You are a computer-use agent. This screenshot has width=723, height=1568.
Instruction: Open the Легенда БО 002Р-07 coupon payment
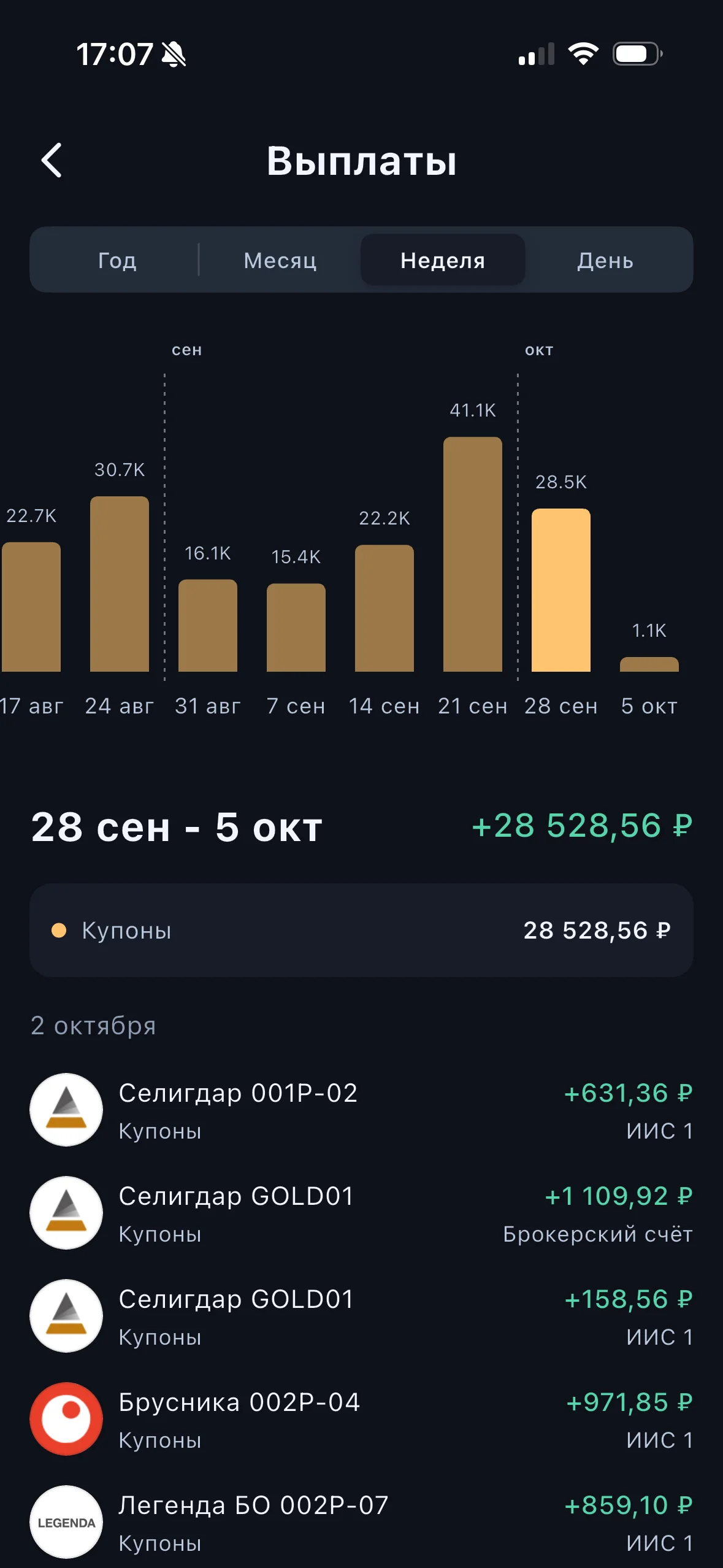[x=361, y=1522]
